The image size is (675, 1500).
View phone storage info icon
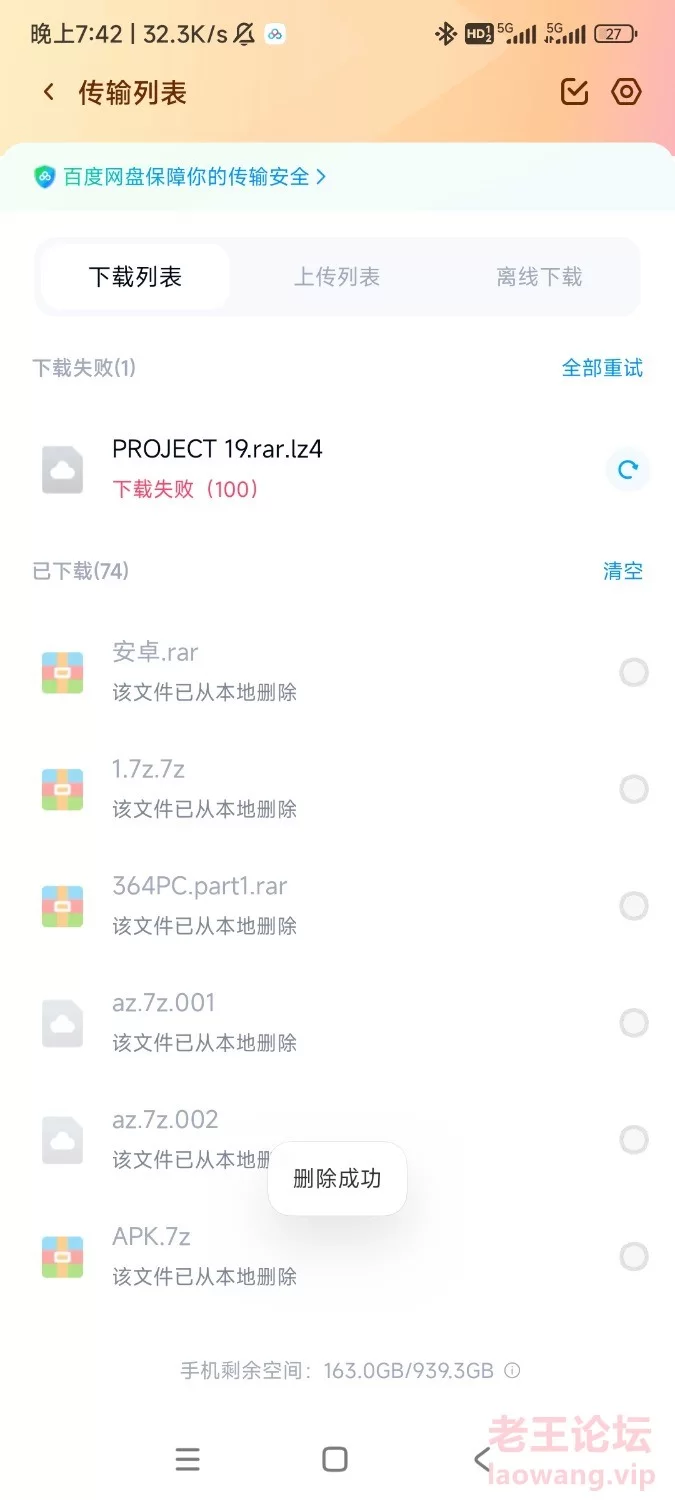[x=512, y=1371]
